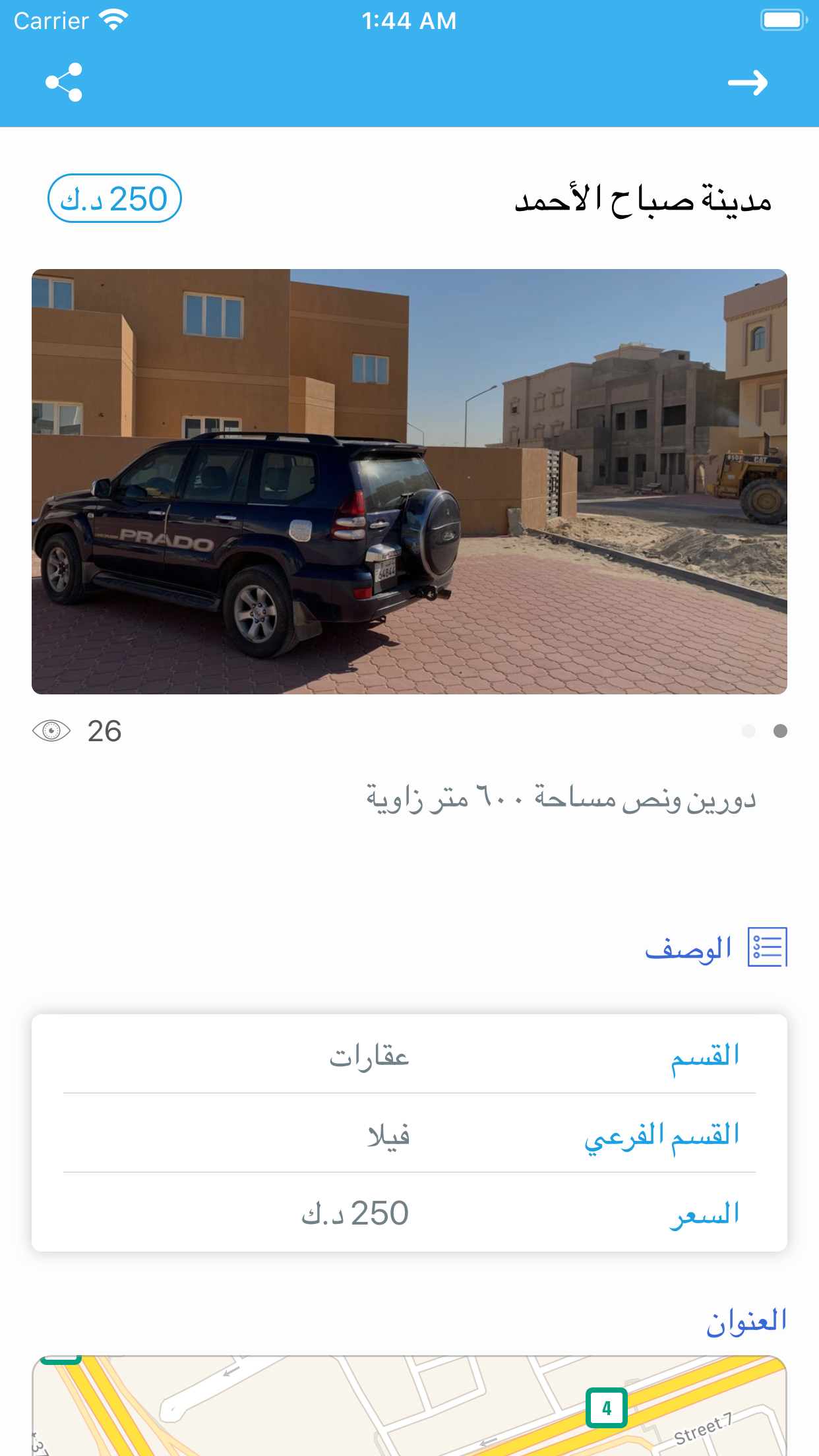Screen dimensions: 819x1456
Task: Open the address map preview
Action: 409,1408
